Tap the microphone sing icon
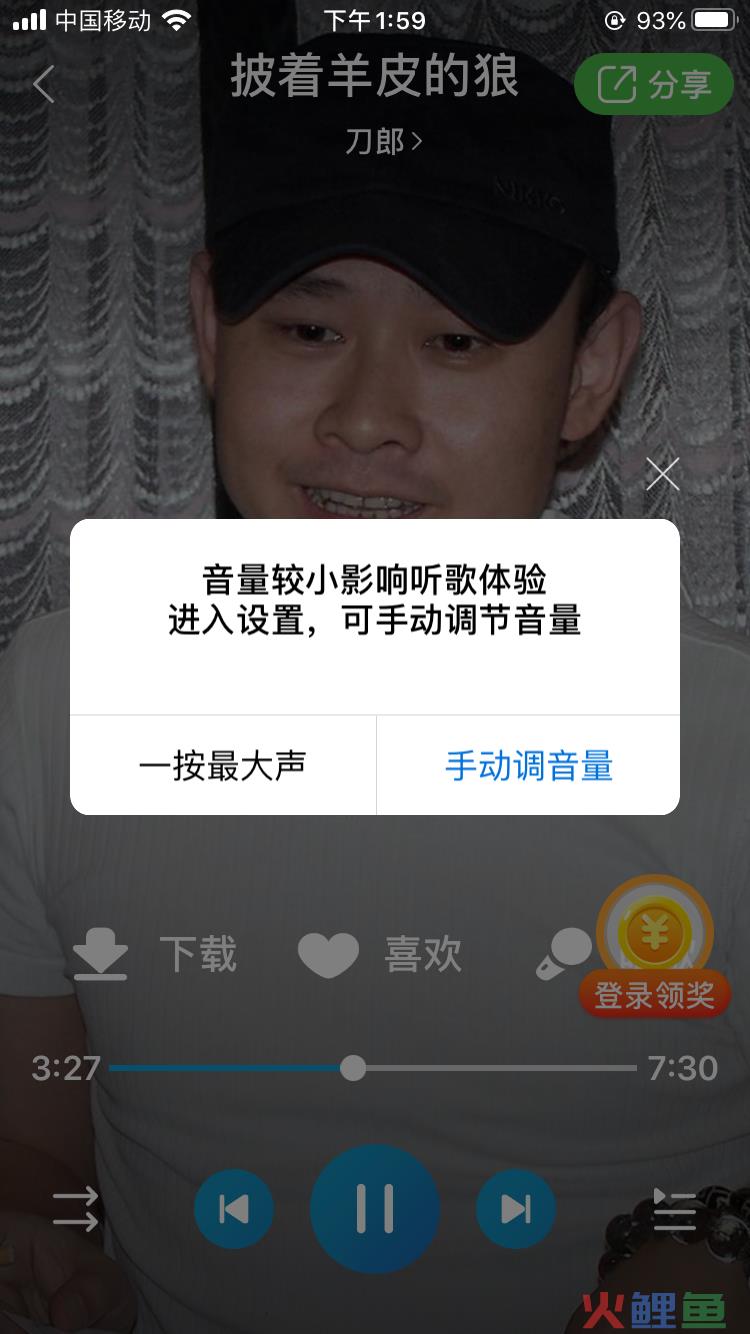The height and width of the screenshot is (1334, 750). click(563, 954)
